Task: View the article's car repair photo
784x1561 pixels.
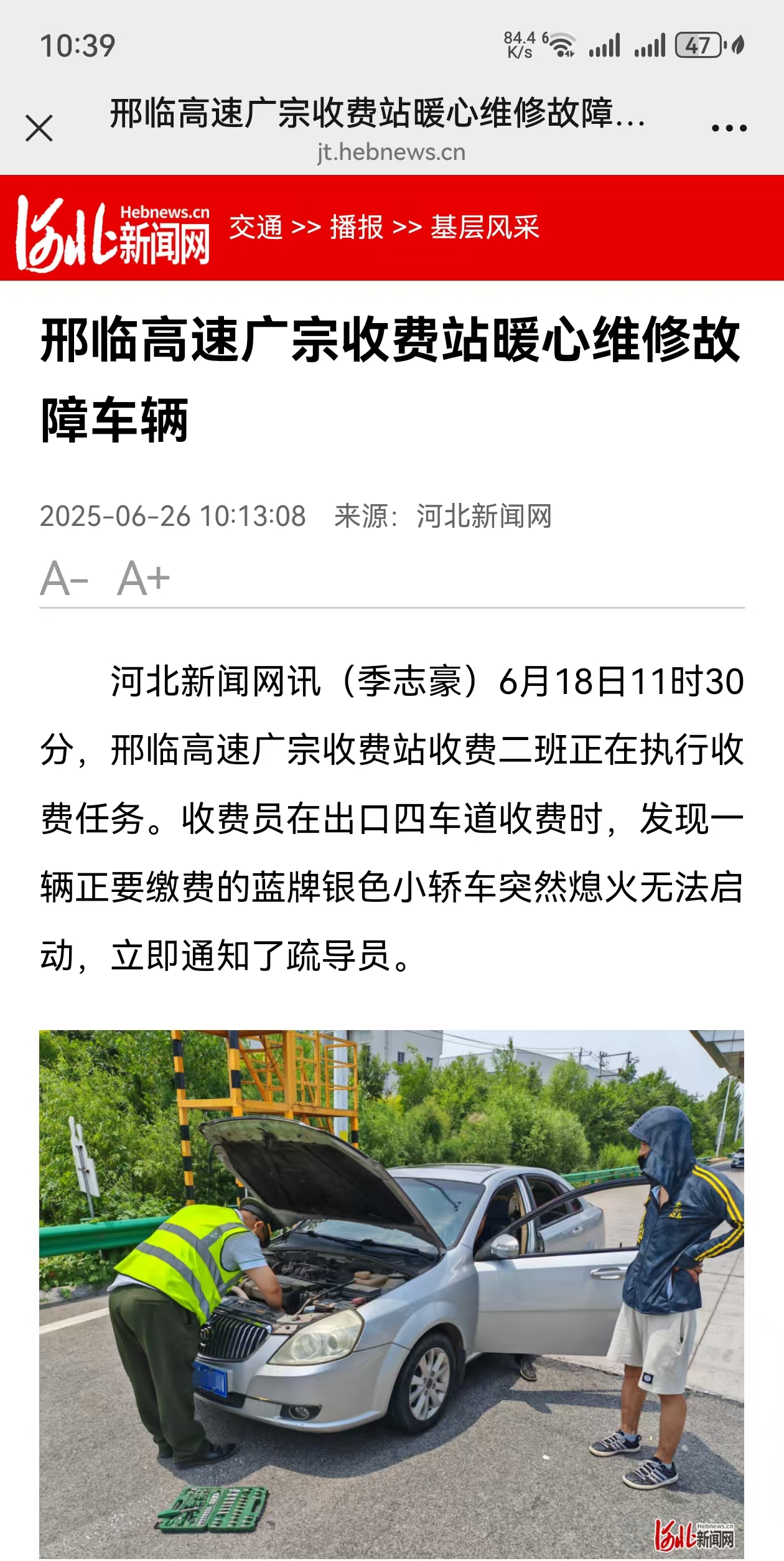Action: (391, 1293)
